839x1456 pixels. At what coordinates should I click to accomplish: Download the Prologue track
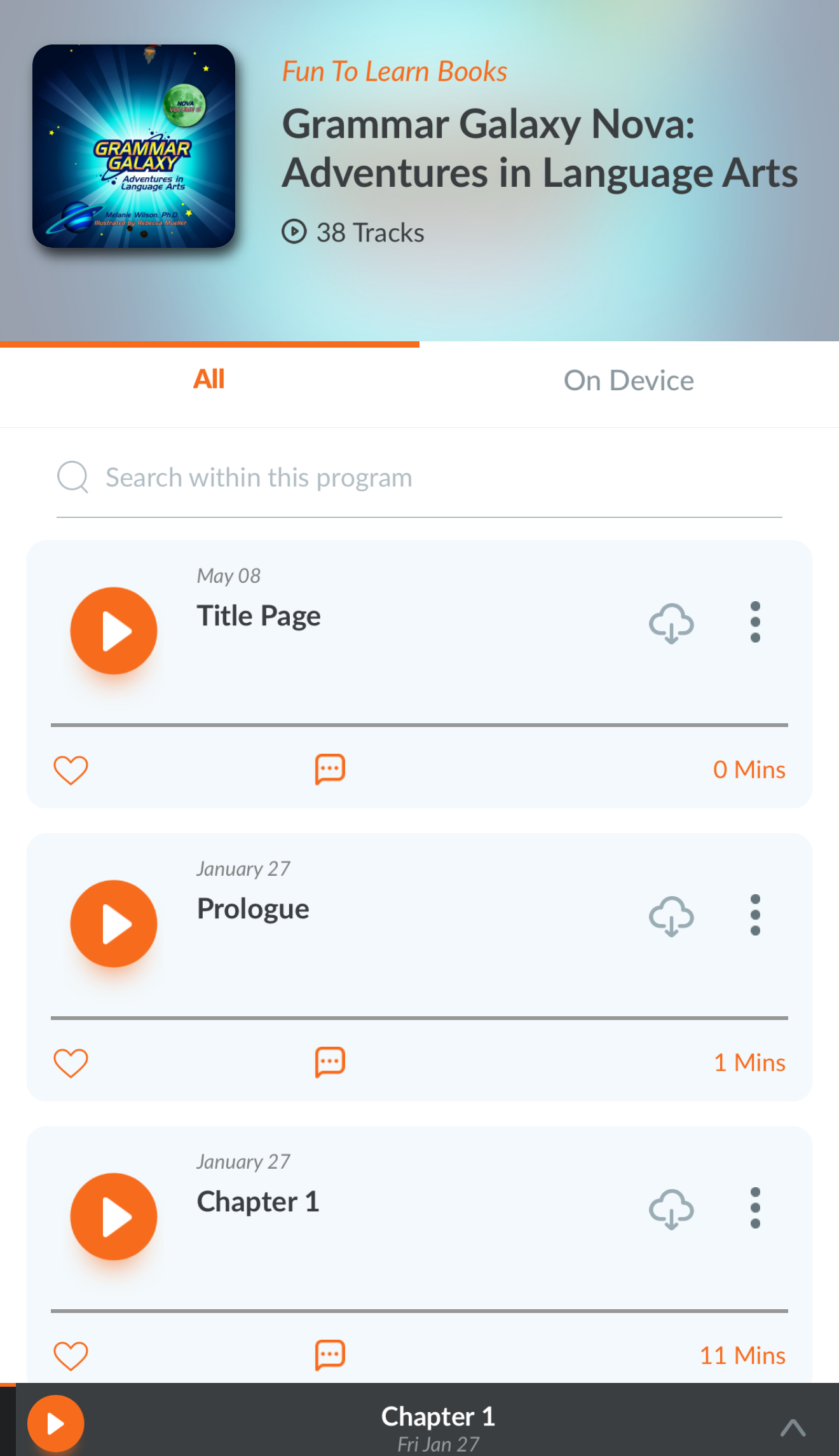click(671, 916)
